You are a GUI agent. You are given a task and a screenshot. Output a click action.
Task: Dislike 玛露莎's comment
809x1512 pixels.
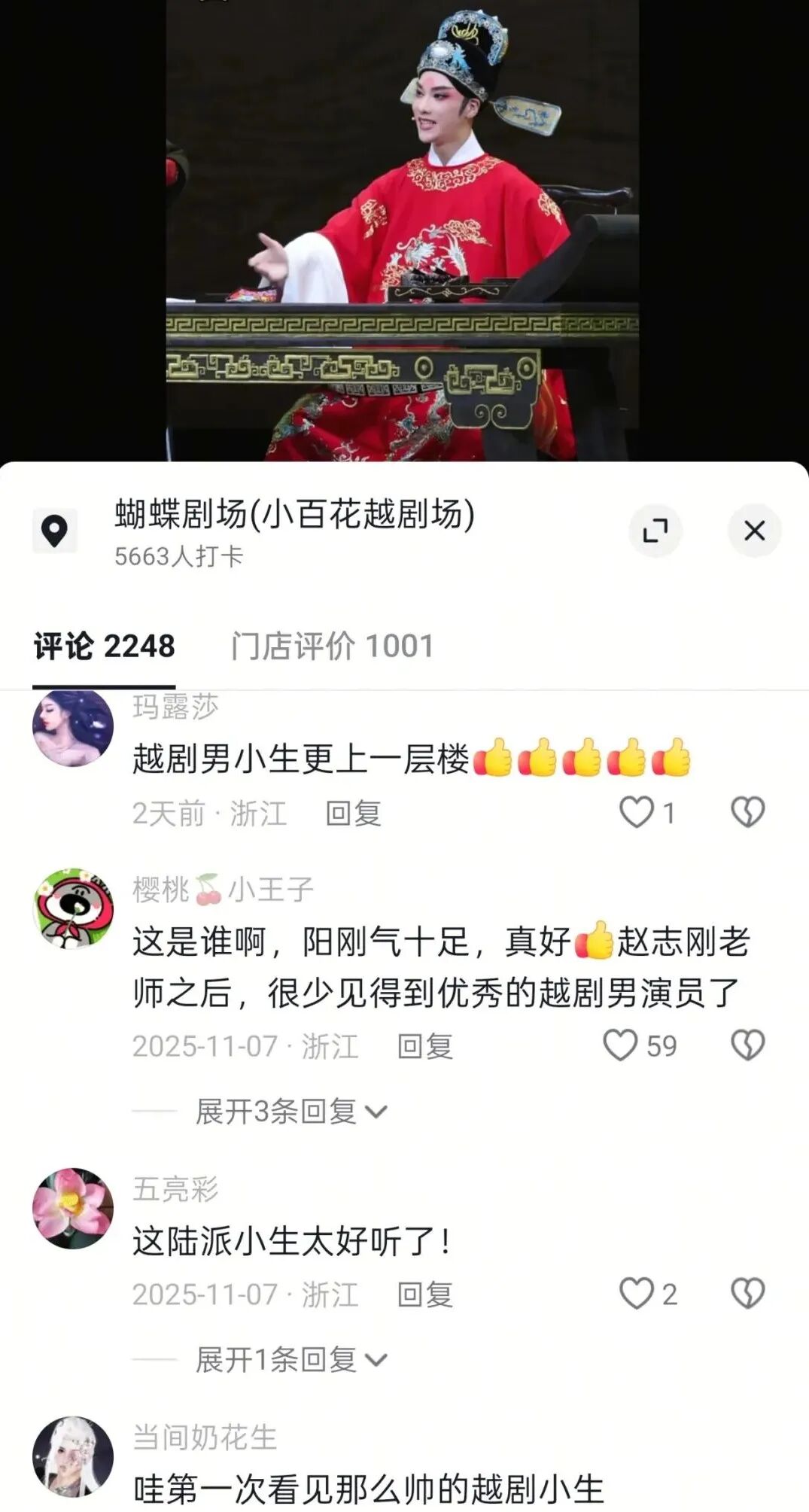(x=747, y=813)
